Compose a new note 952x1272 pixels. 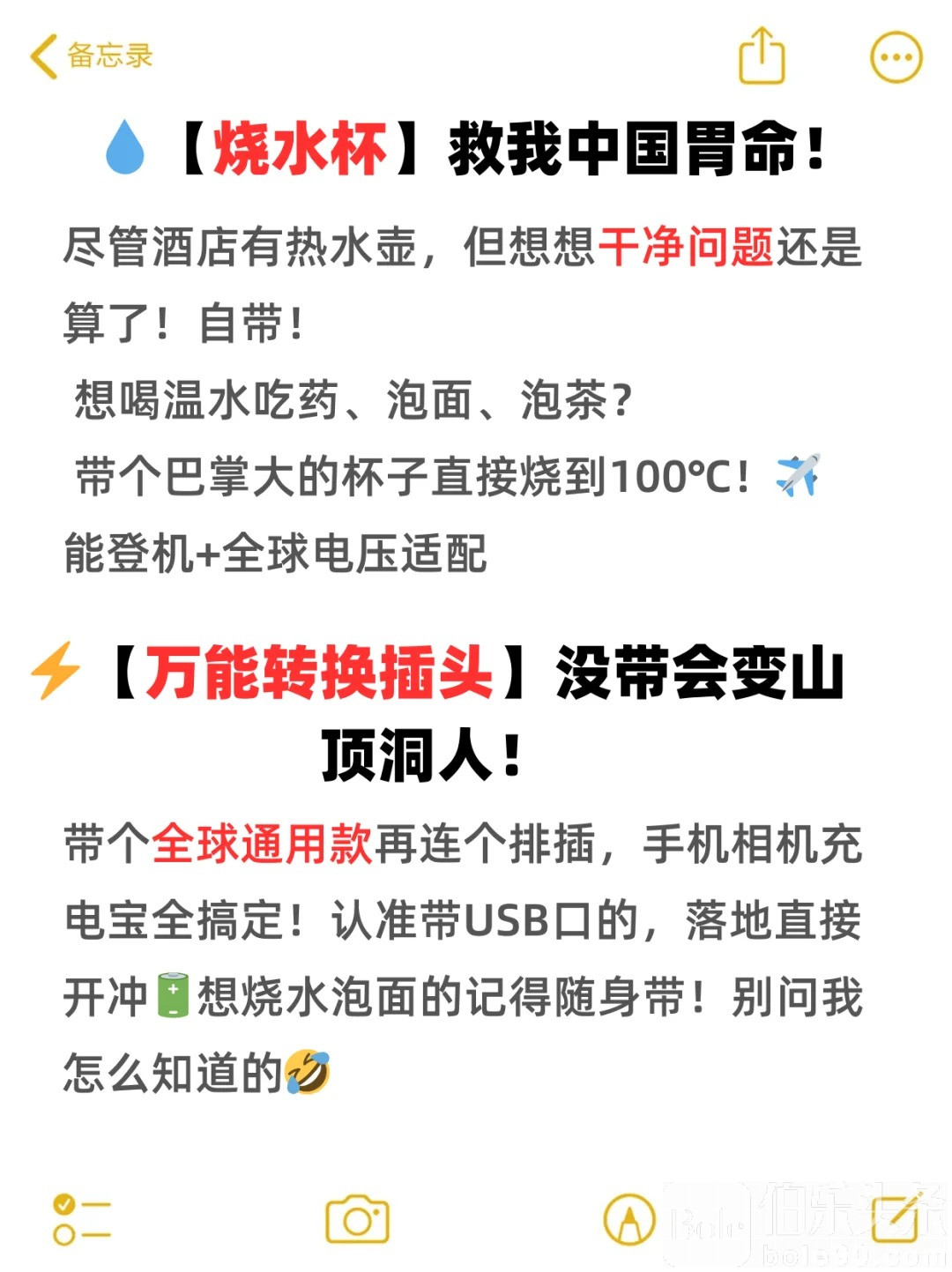(x=894, y=1220)
